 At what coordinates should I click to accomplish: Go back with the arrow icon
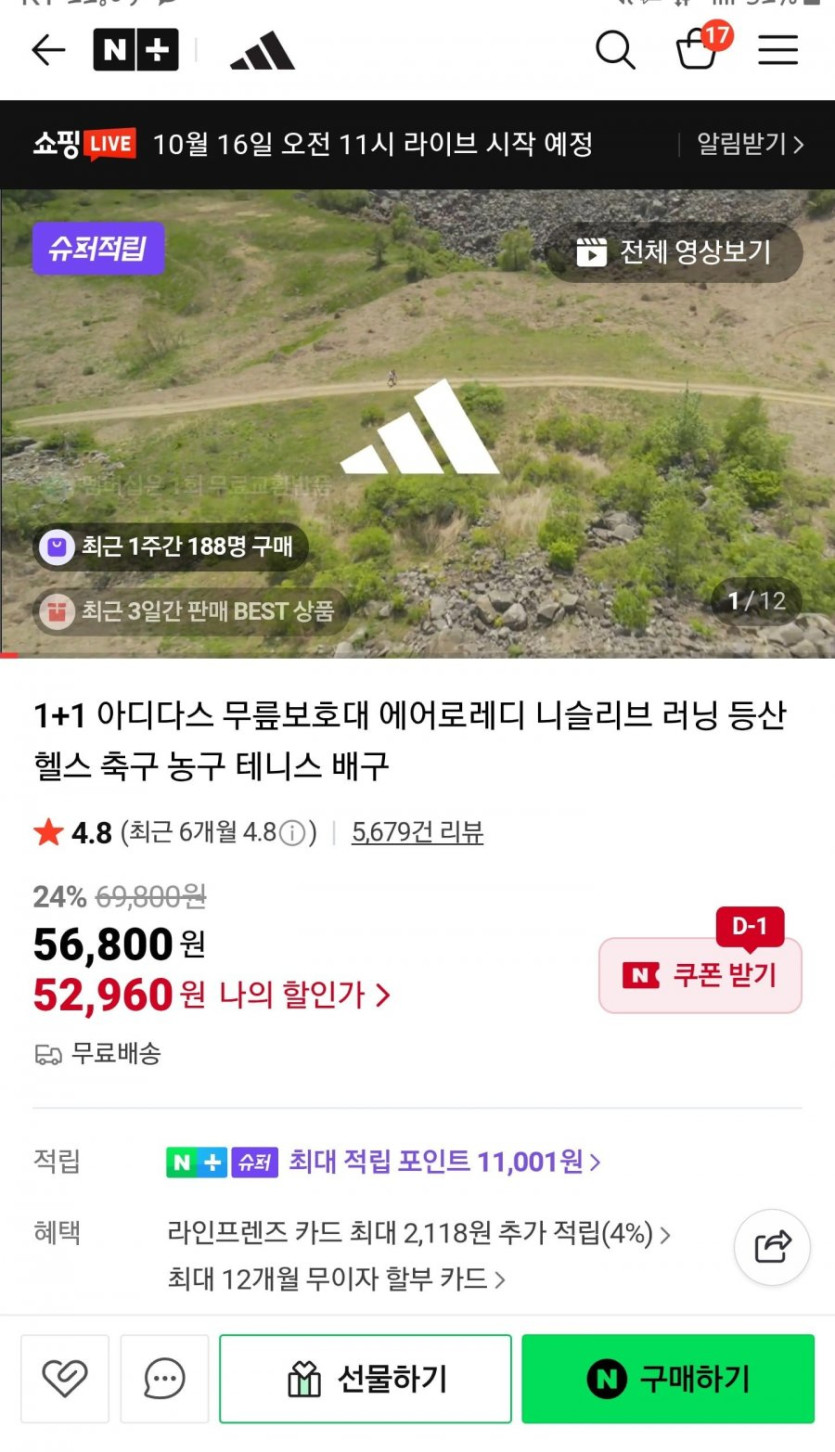coord(48,50)
